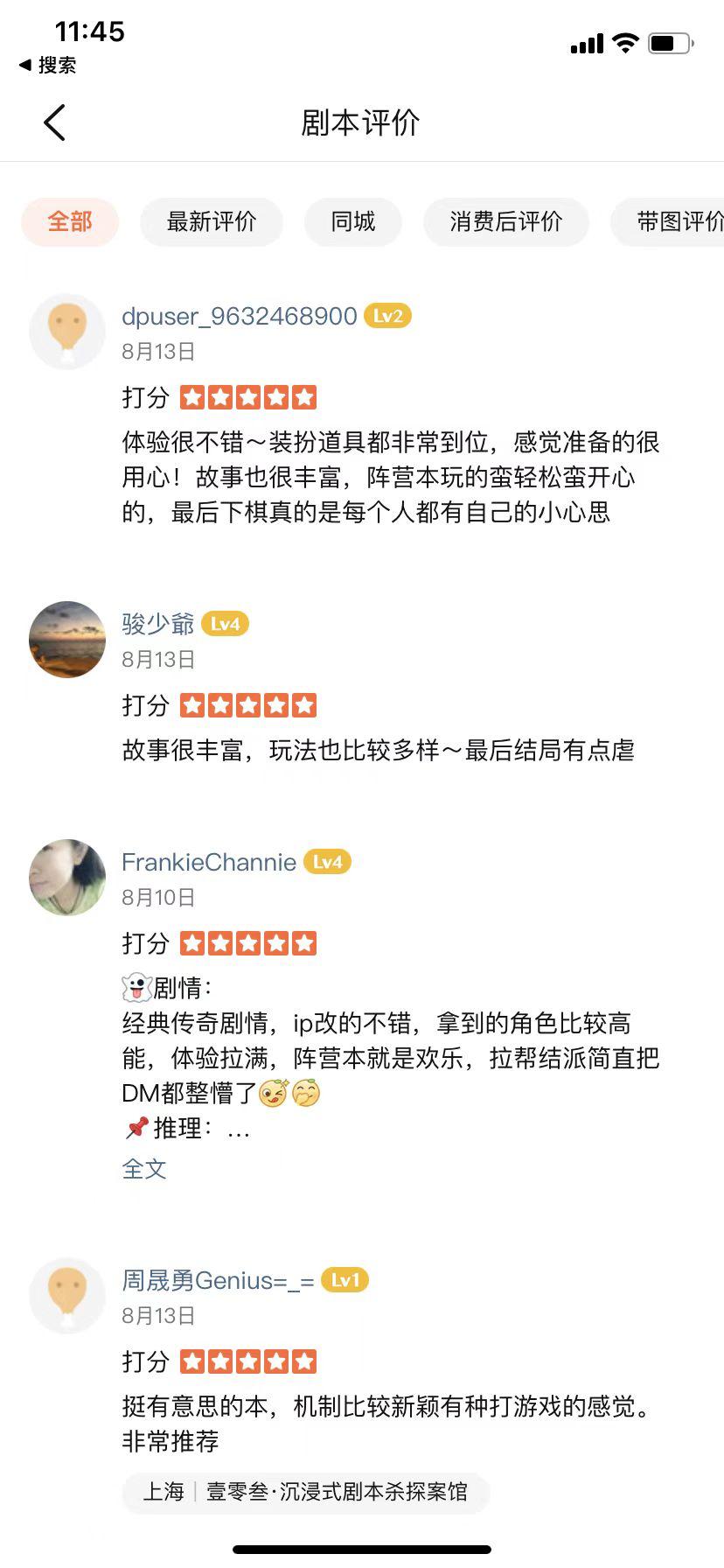This screenshot has width=724, height=1568.
Task: Open FrankieChannie's avatar photo
Action: coord(67,878)
